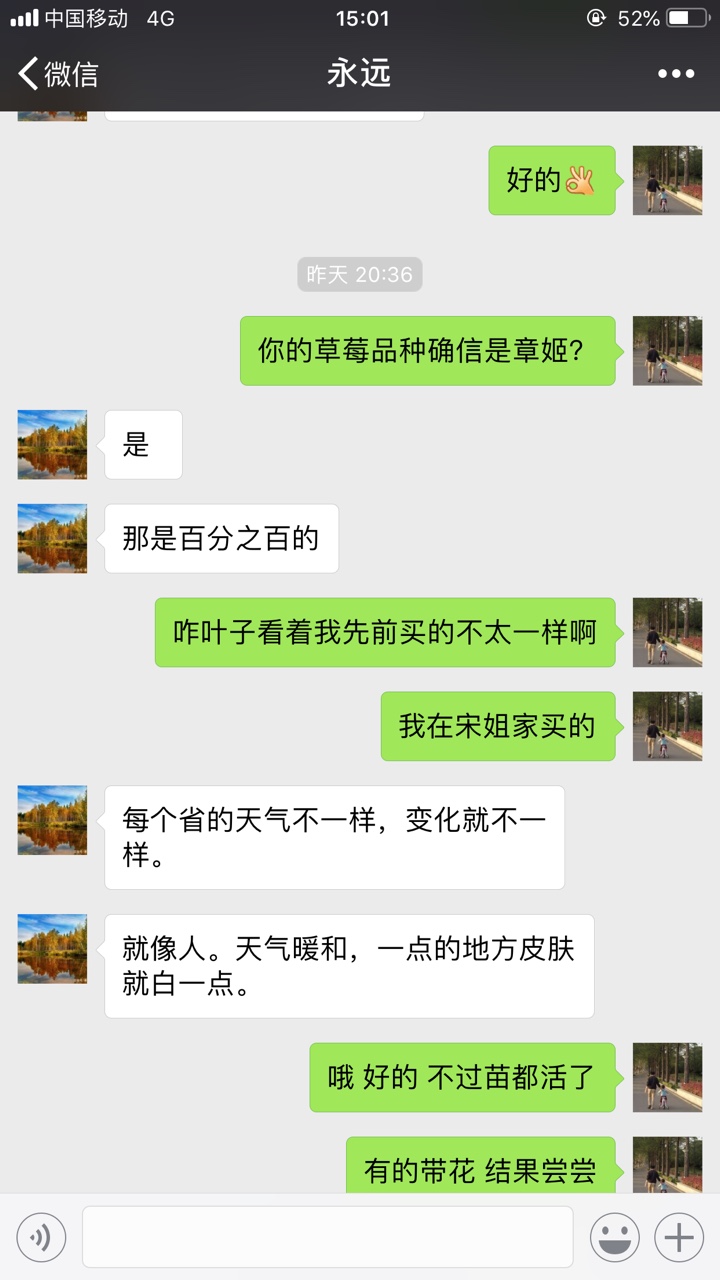Go back to the 微信 chat list
Screen dimensions: 720x1280
pyautogui.click(x=58, y=73)
